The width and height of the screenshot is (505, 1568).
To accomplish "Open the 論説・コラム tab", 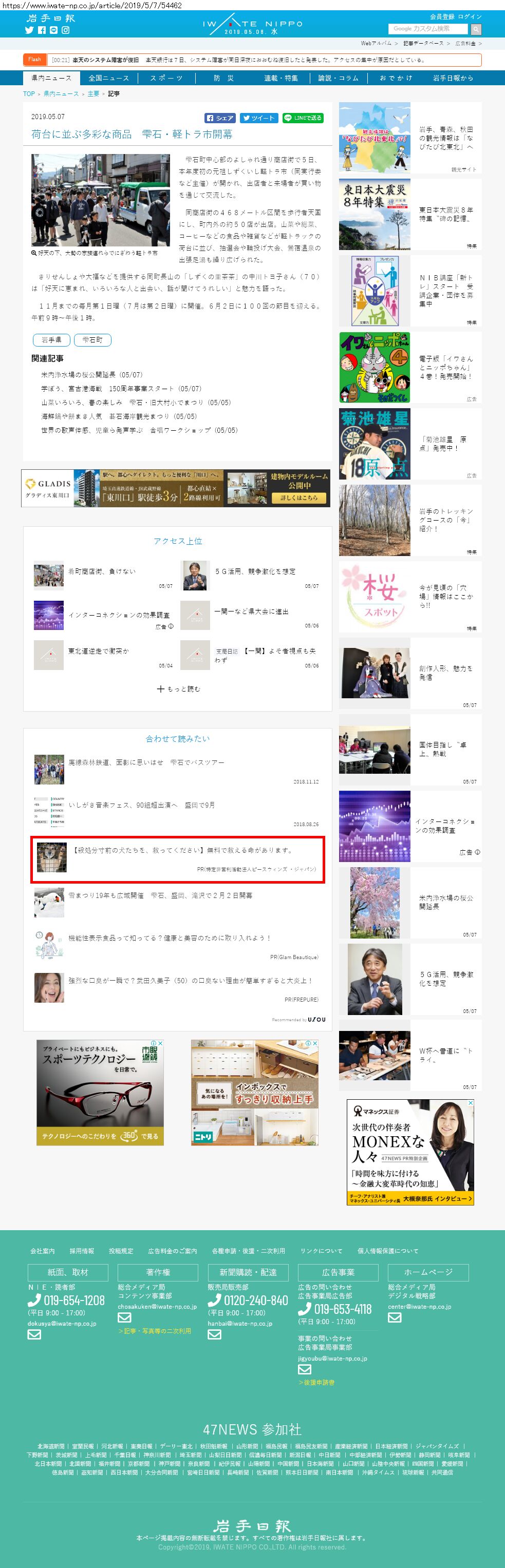I will click(338, 78).
